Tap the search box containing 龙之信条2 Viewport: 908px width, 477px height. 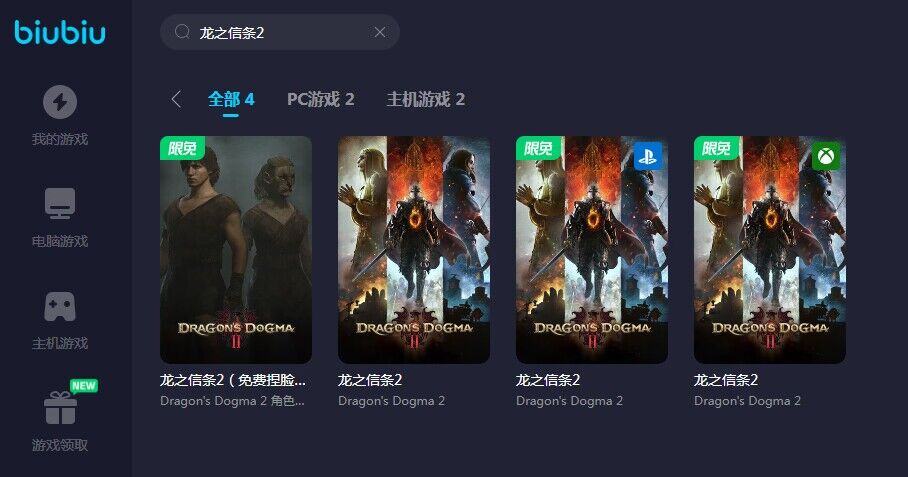click(x=270, y=32)
